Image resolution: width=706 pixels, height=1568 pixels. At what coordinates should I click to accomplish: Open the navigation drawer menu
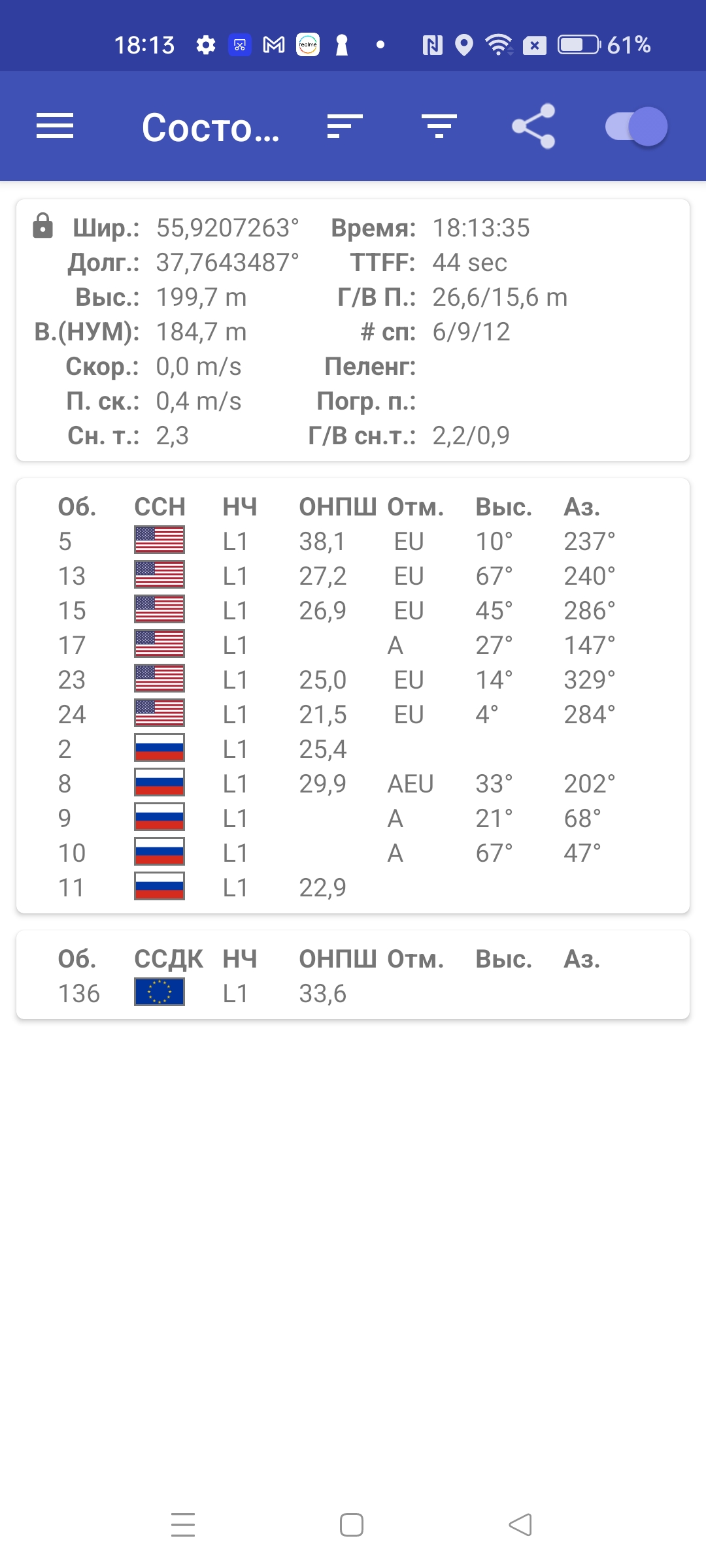click(x=55, y=126)
